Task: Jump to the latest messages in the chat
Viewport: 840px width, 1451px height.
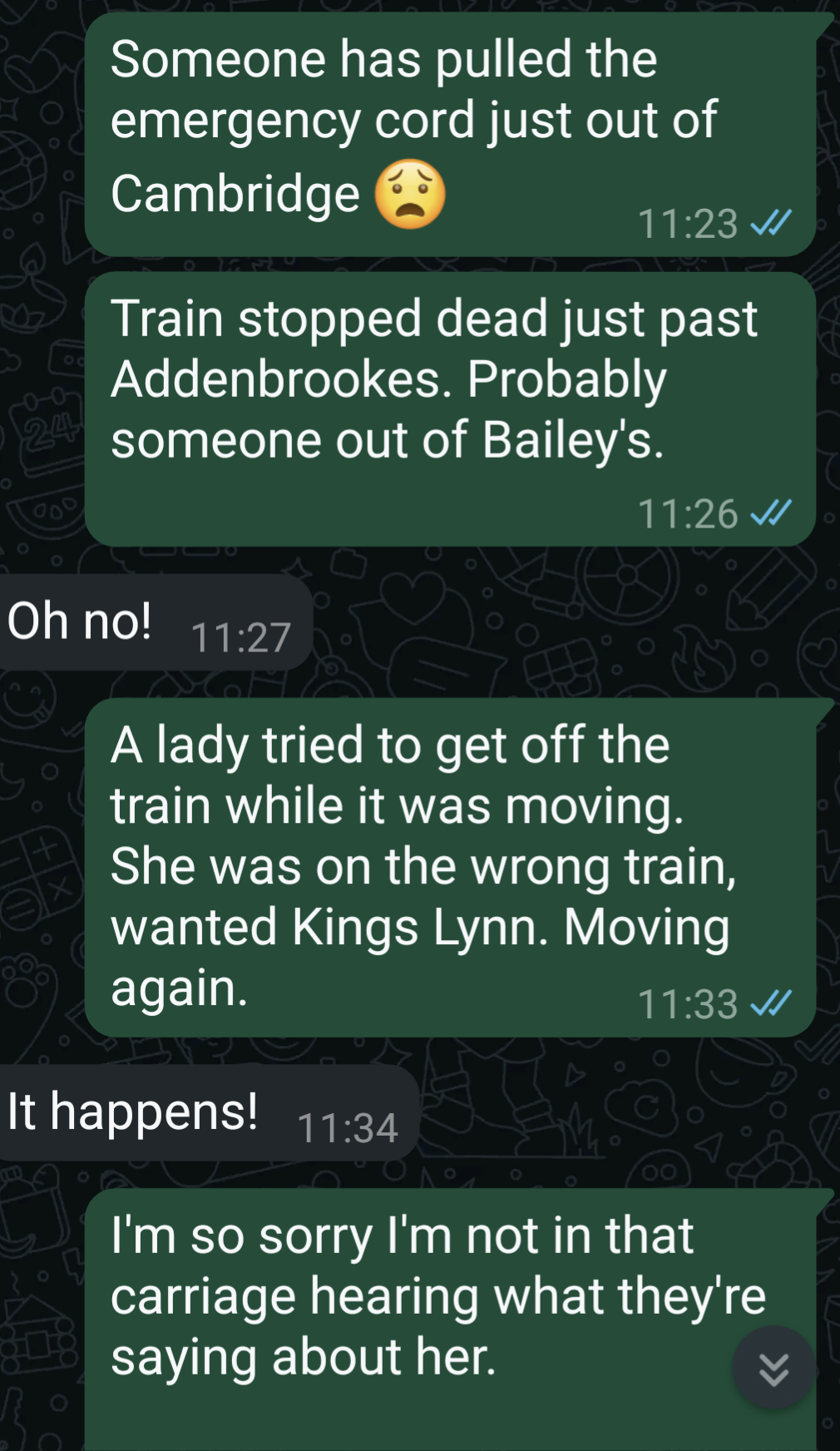Action: (x=773, y=1368)
